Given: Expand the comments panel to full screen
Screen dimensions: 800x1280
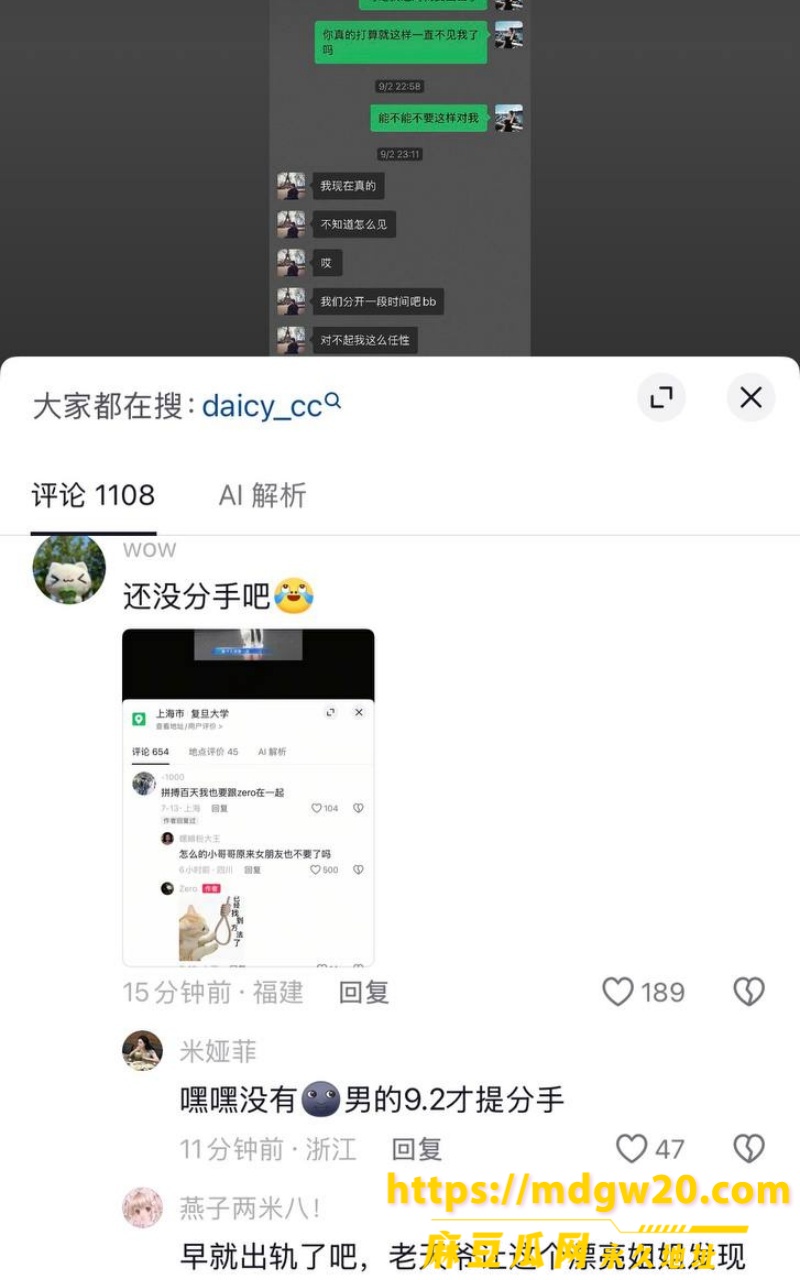Looking at the screenshot, I should pyautogui.click(x=661, y=398).
